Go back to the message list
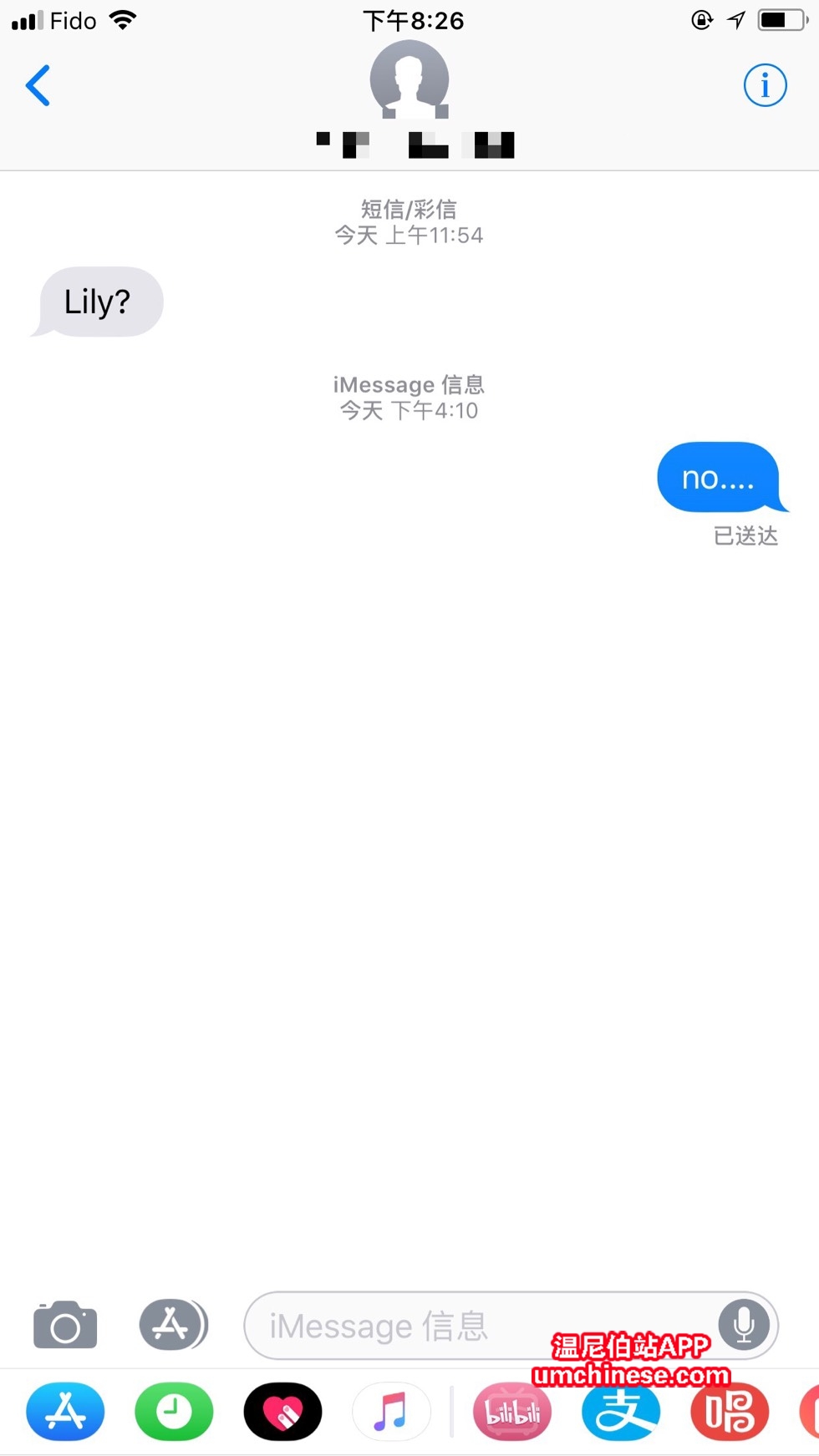 (38, 85)
